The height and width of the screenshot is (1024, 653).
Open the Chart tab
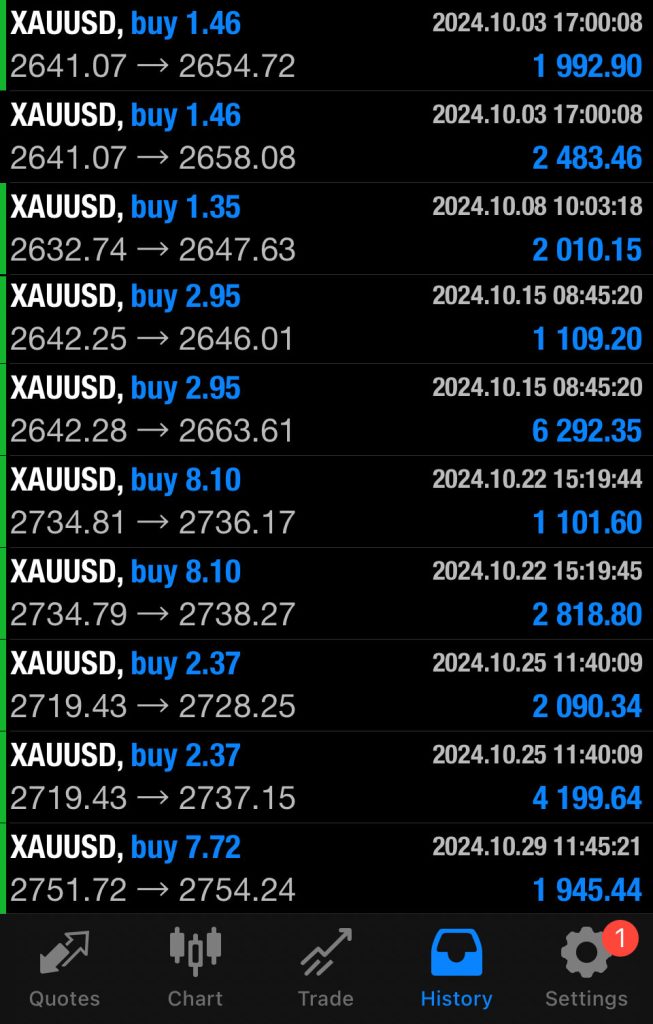click(x=195, y=968)
